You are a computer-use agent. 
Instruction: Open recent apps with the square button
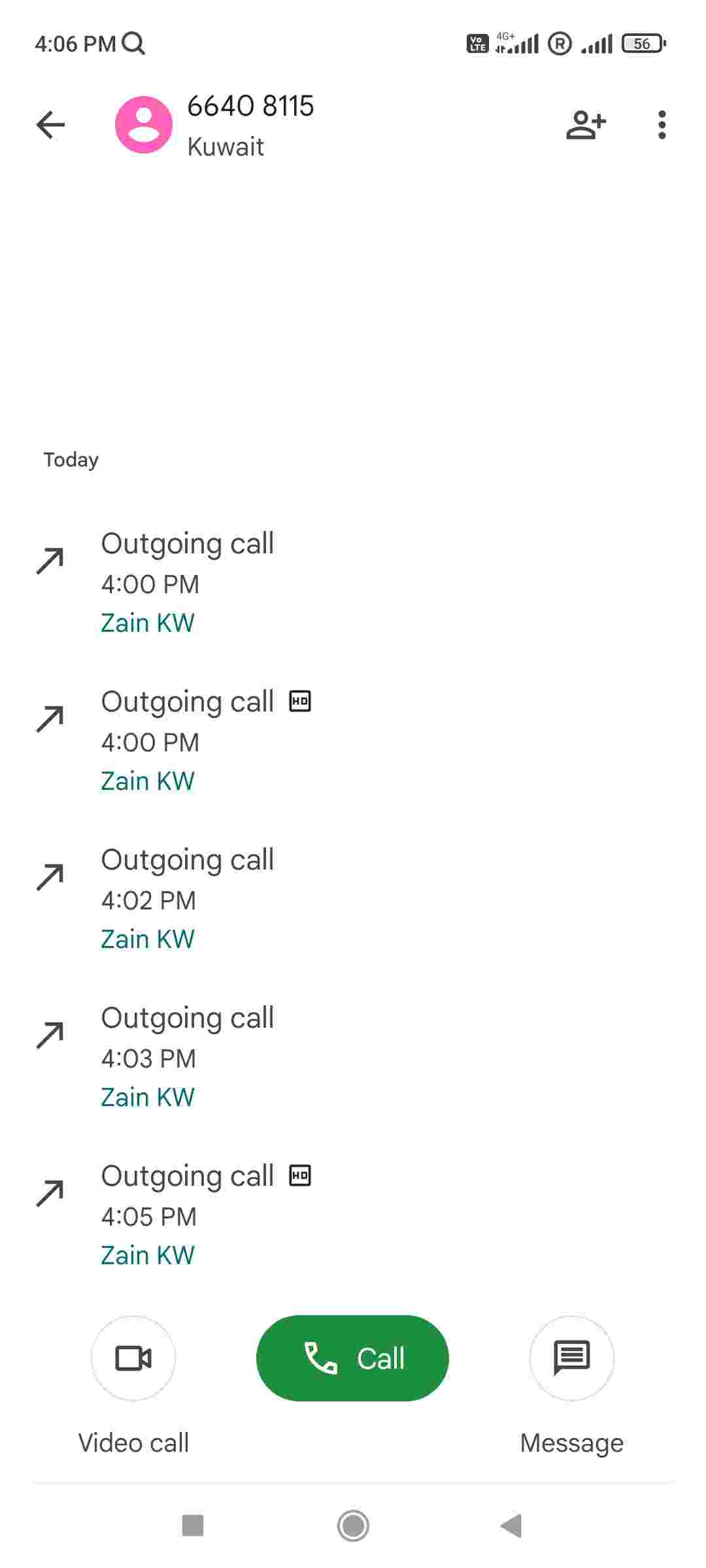pos(193,1526)
